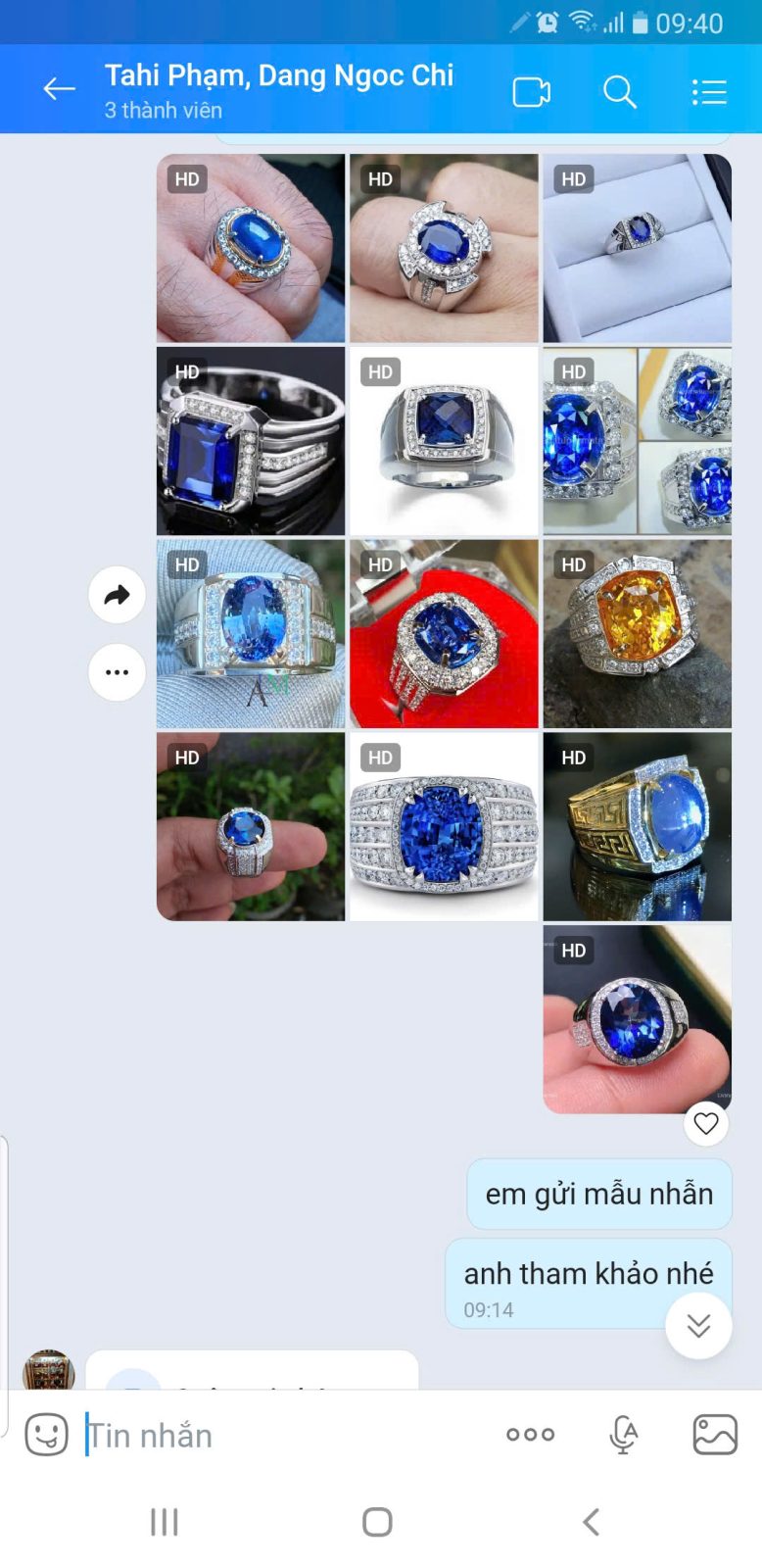Focus the Tin nhắn message field

[284, 1436]
